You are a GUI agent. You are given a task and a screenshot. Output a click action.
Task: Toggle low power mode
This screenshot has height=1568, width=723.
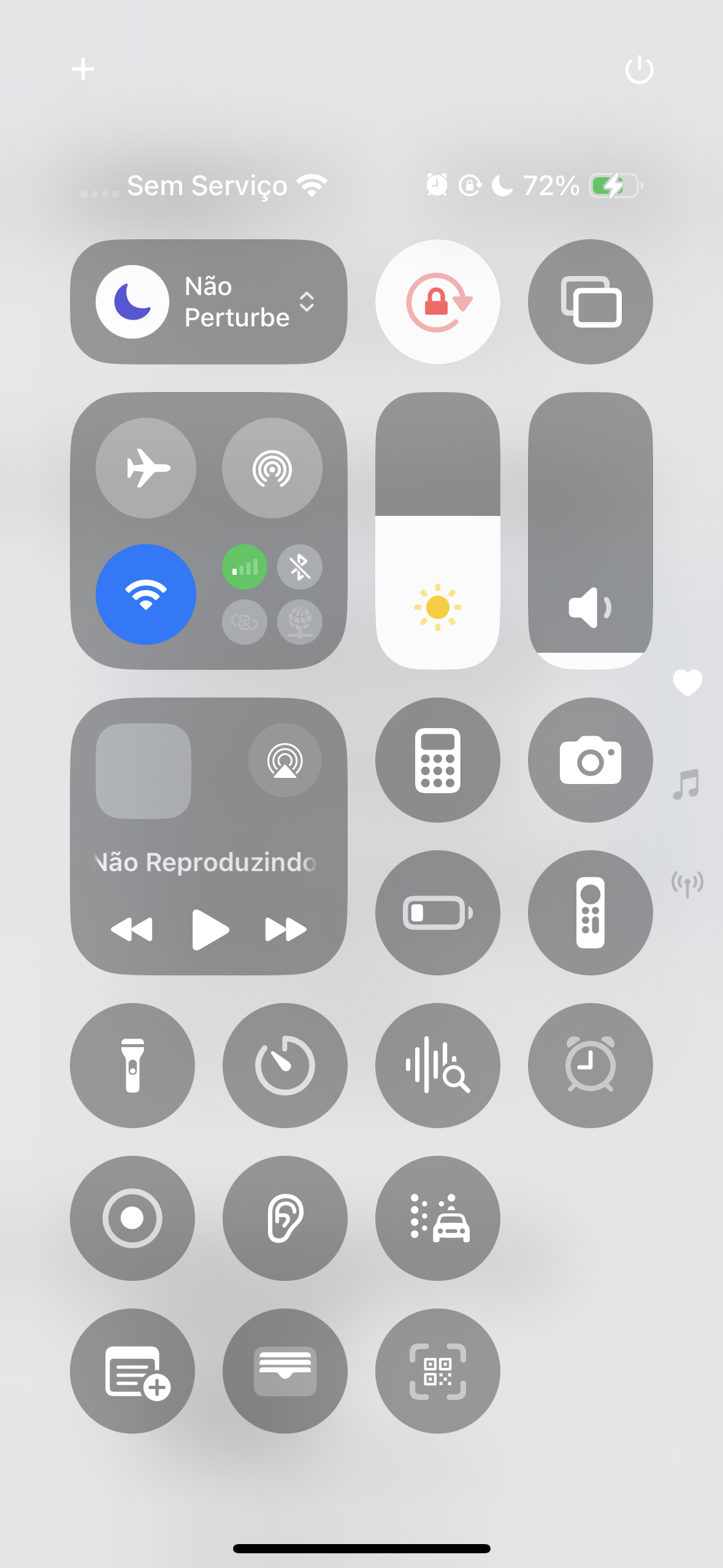pos(438,913)
